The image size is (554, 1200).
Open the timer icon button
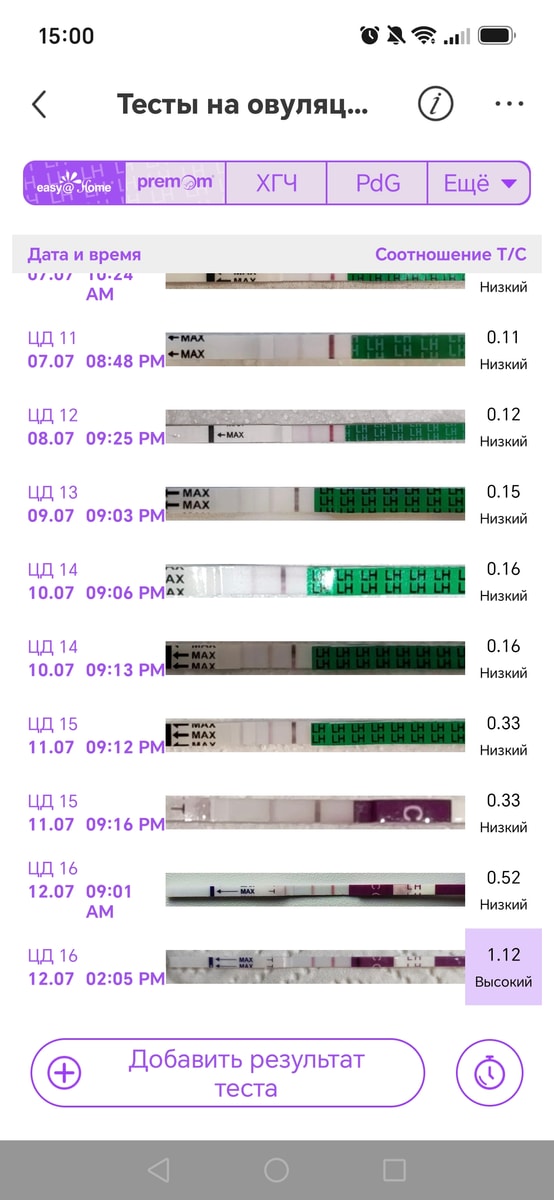tap(489, 1073)
